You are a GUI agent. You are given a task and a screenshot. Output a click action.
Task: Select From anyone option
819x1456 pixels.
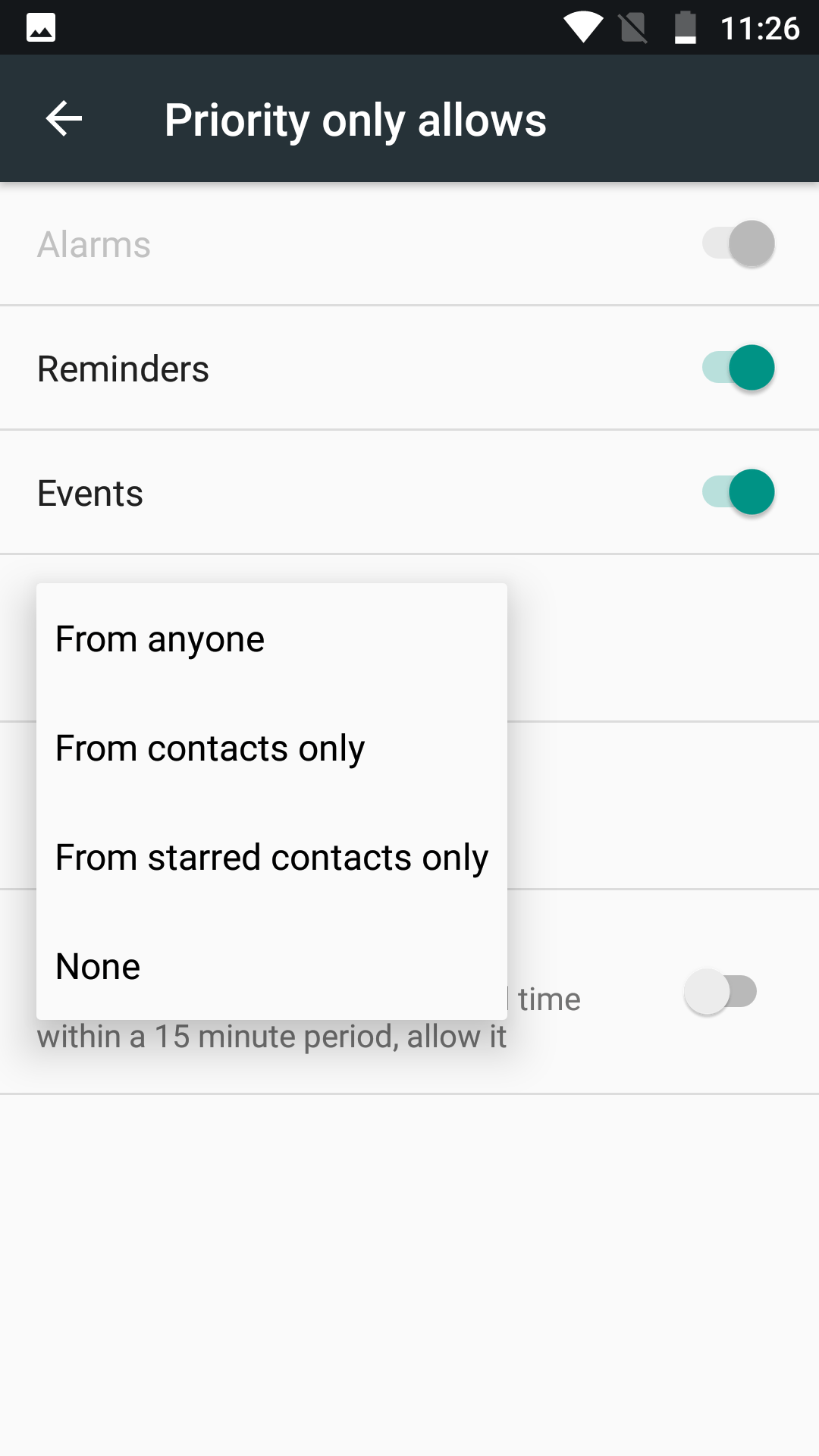click(271, 639)
